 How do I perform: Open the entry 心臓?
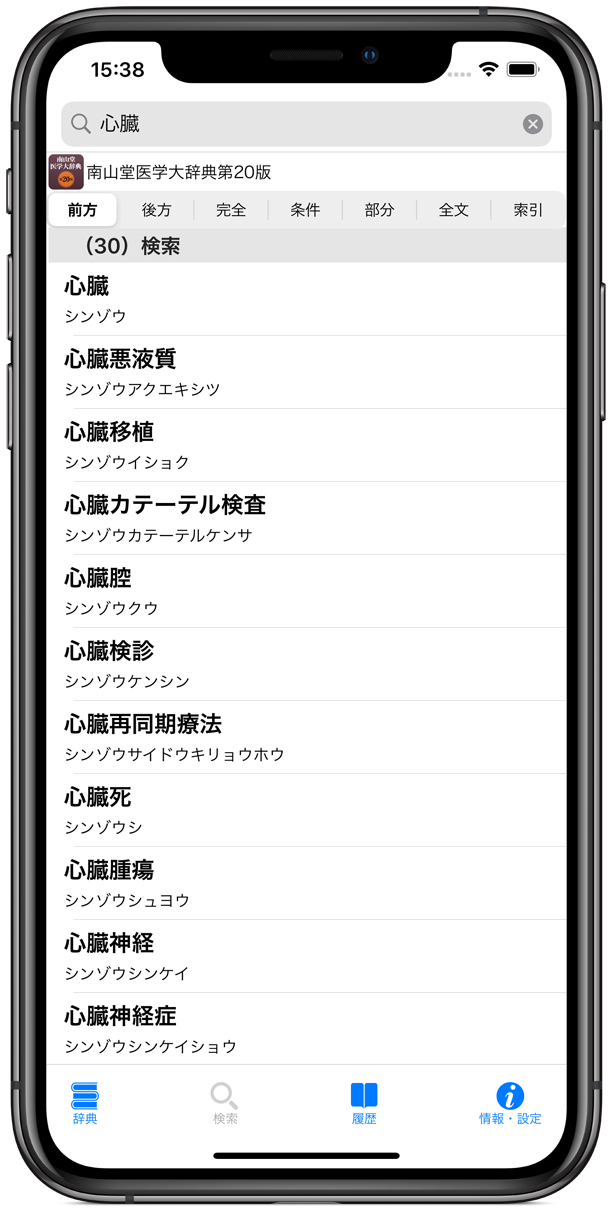point(306,299)
